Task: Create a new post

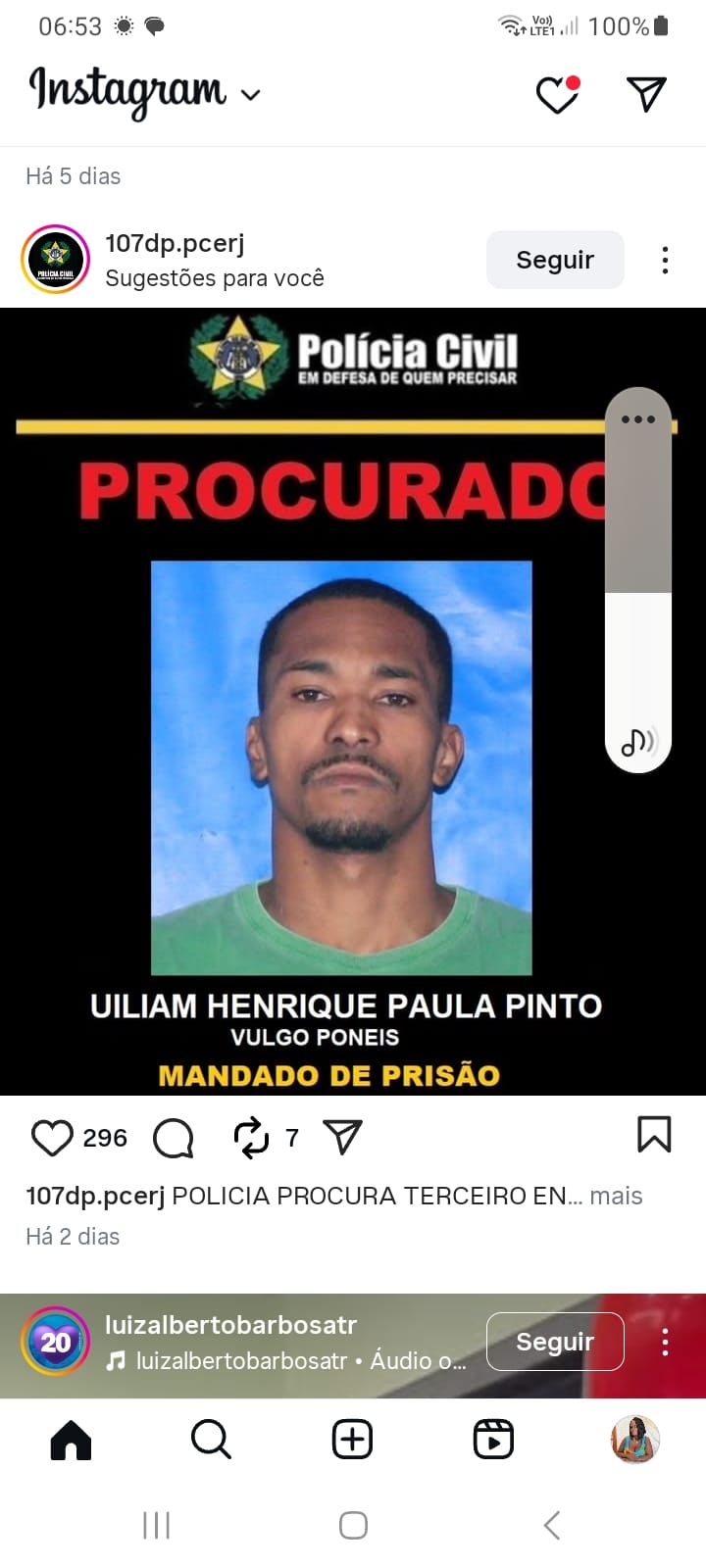Action: 352,1440
